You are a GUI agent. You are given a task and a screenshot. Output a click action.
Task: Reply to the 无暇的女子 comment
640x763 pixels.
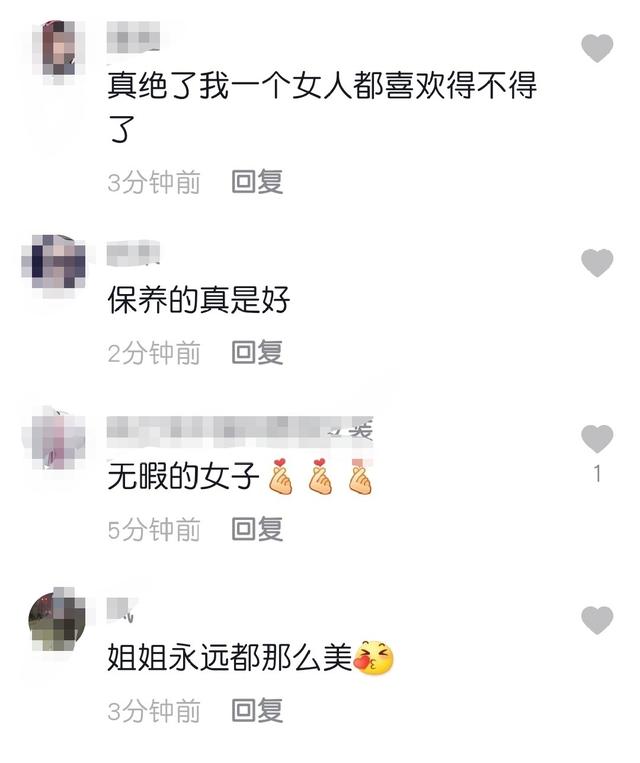[258, 529]
